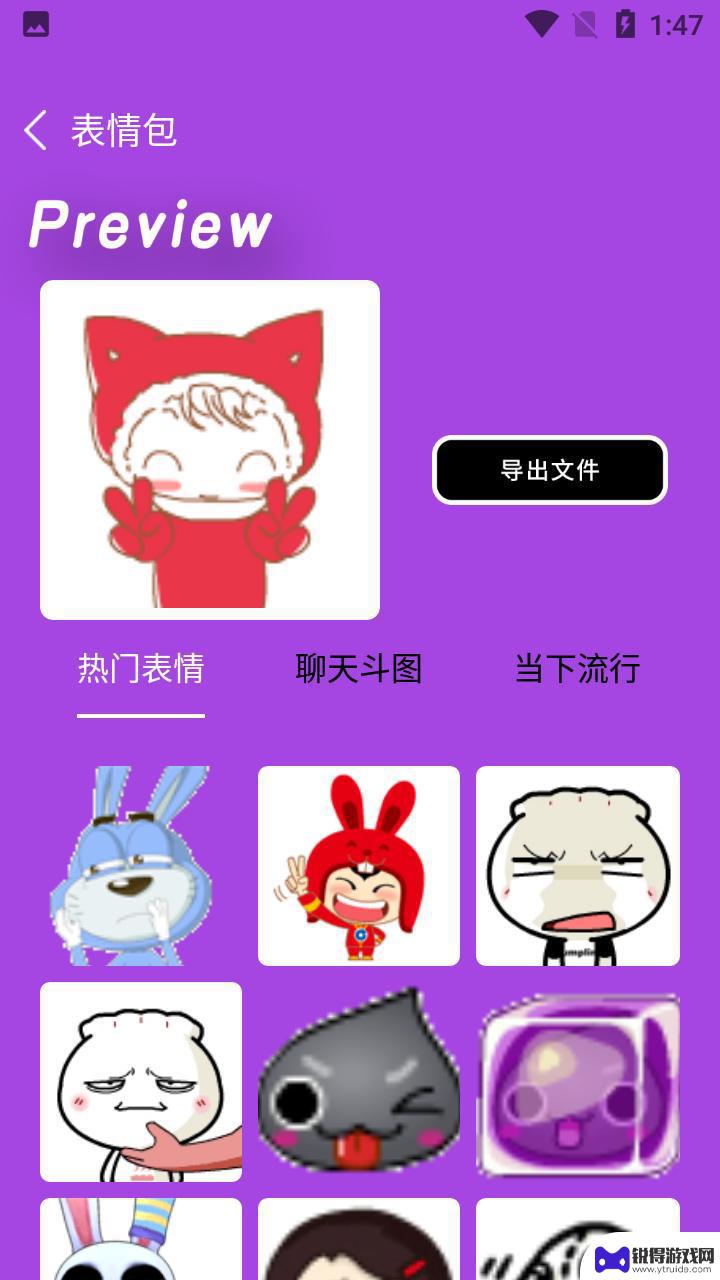Choose the red rabbit hood kid sticker

click(x=359, y=866)
